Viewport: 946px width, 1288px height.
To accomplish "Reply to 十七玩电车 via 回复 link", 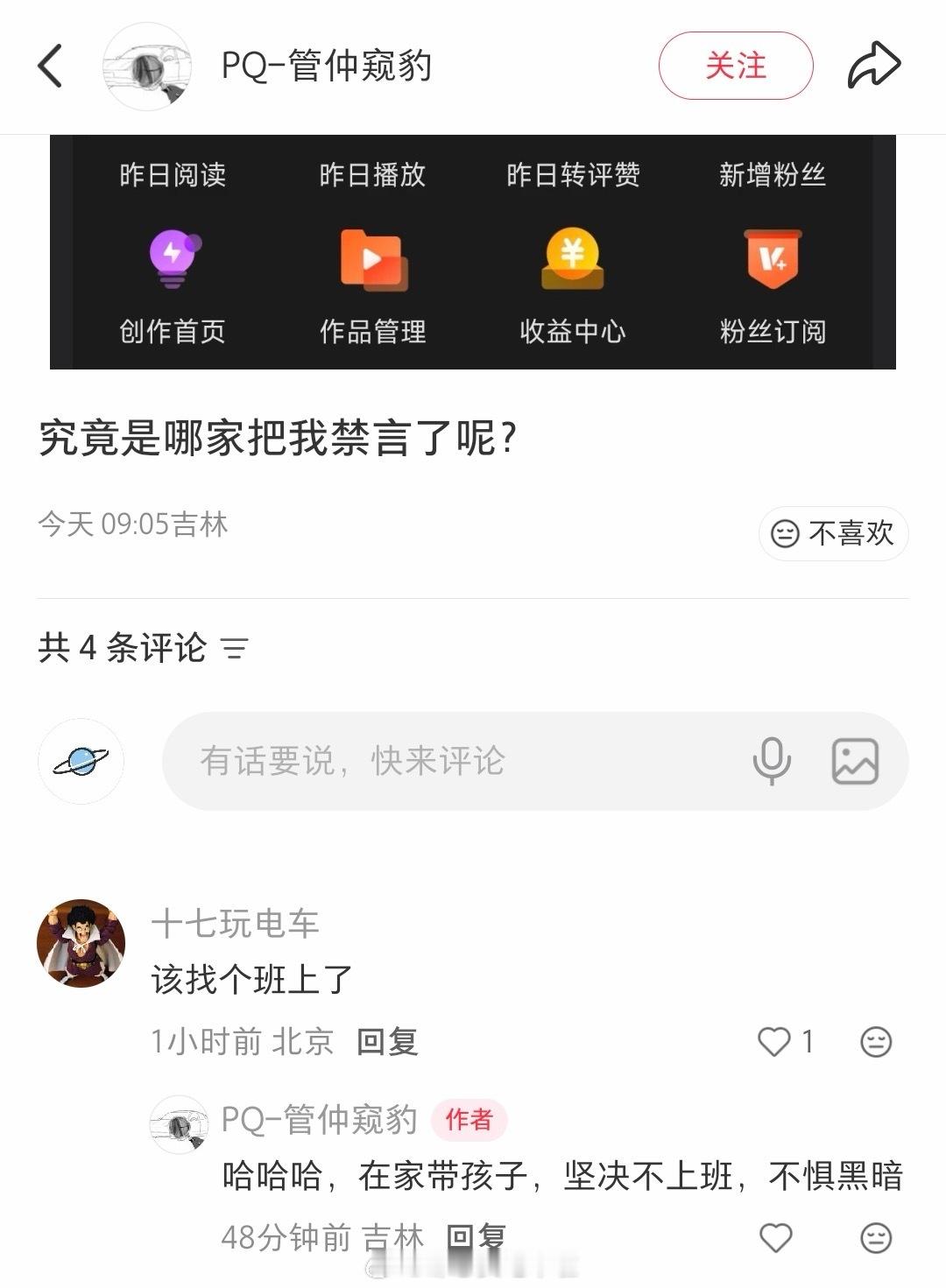I will (x=385, y=1041).
